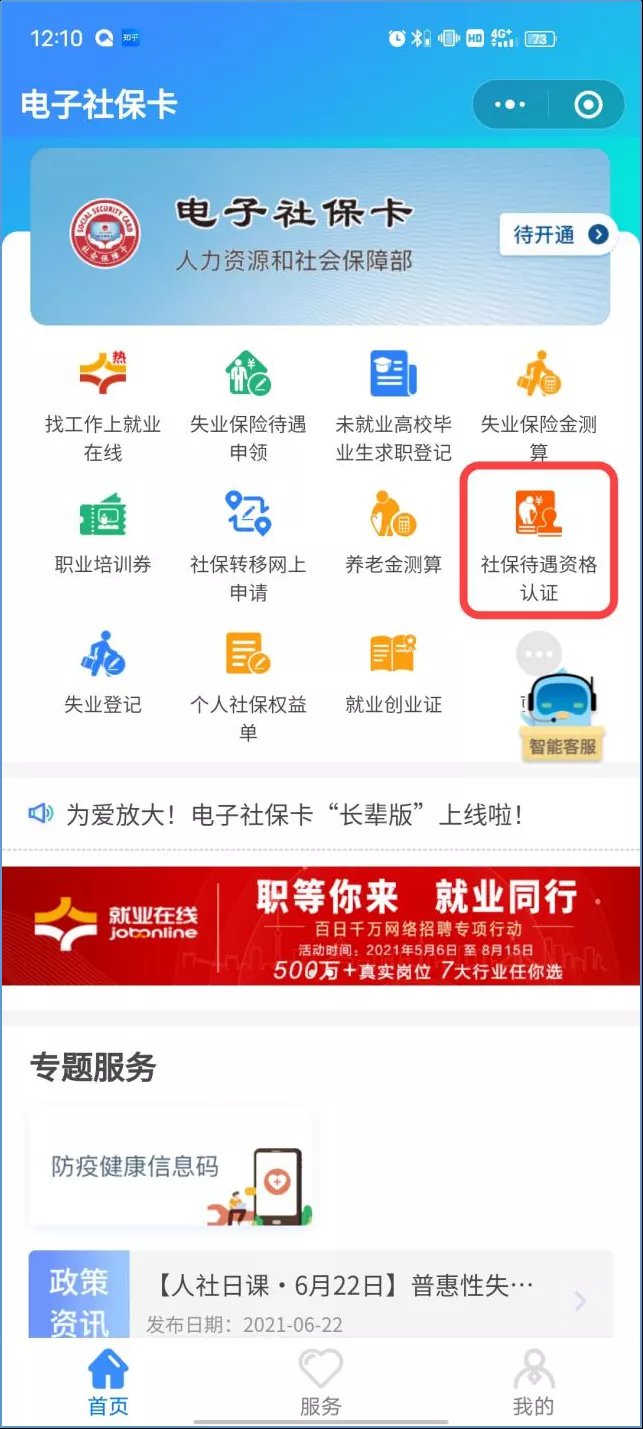Open 未就业高校毕业生求职登记
This screenshot has width=643, height=1429.
pyautogui.click(x=393, y=407)
